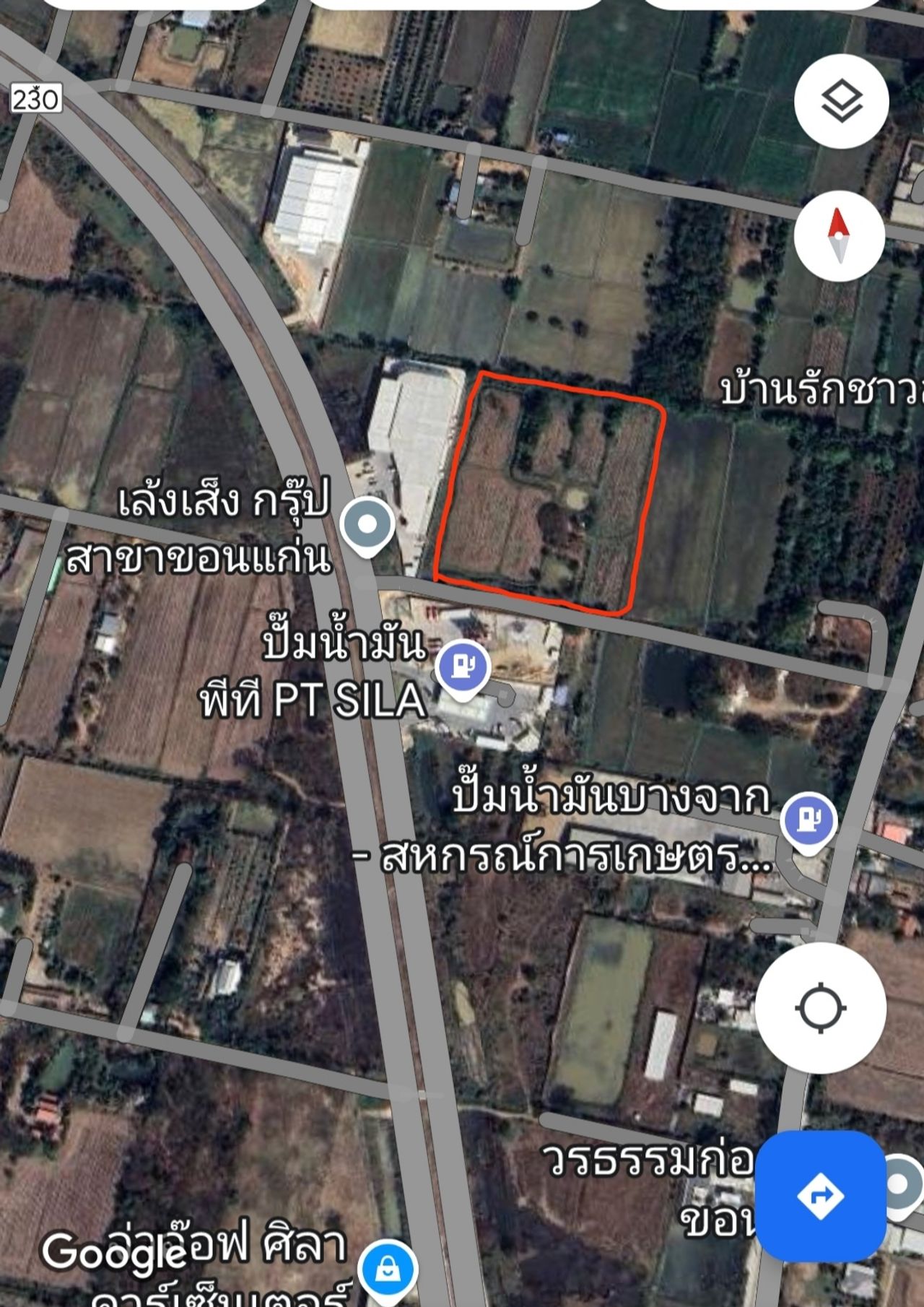Center map on my current location
924x1307 pixels.
pos(821,1007)
